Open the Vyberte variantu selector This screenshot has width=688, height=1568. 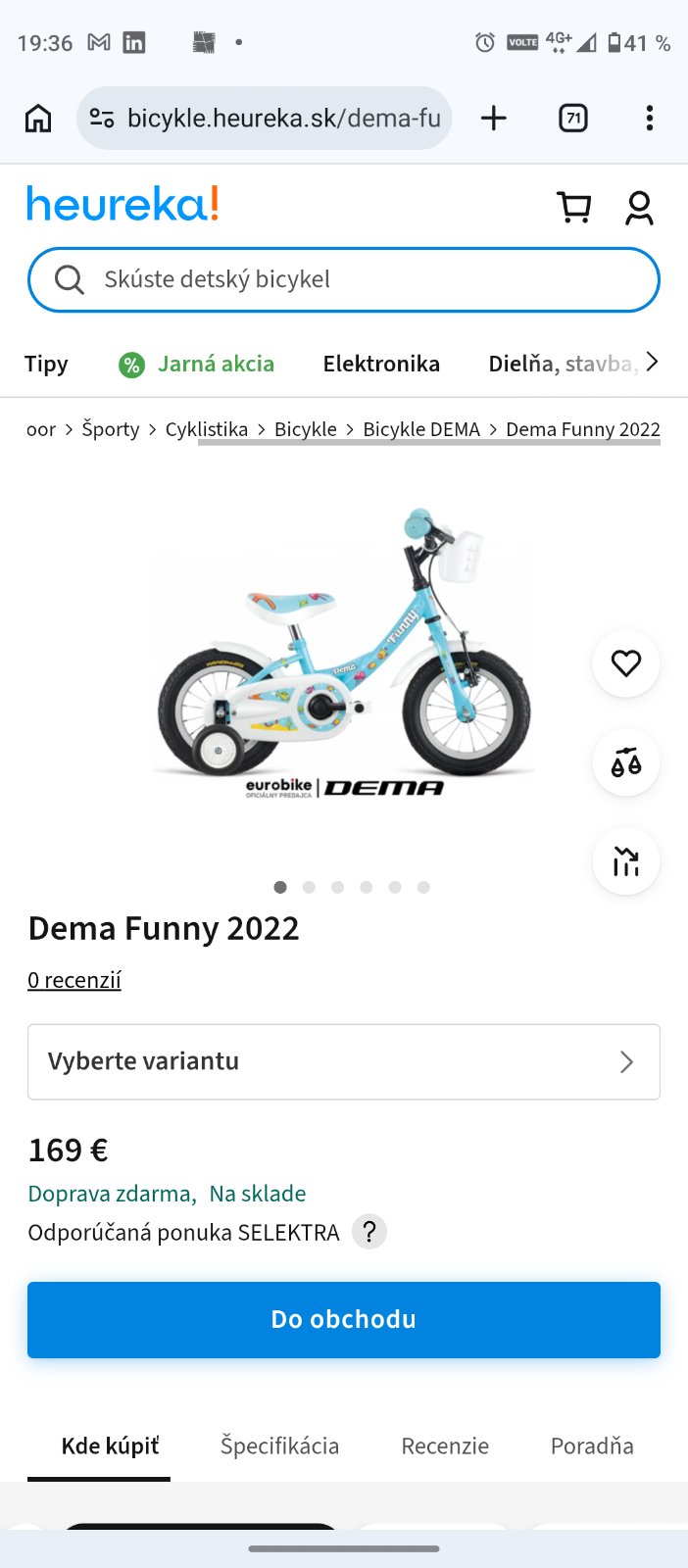click(344, 1061)
